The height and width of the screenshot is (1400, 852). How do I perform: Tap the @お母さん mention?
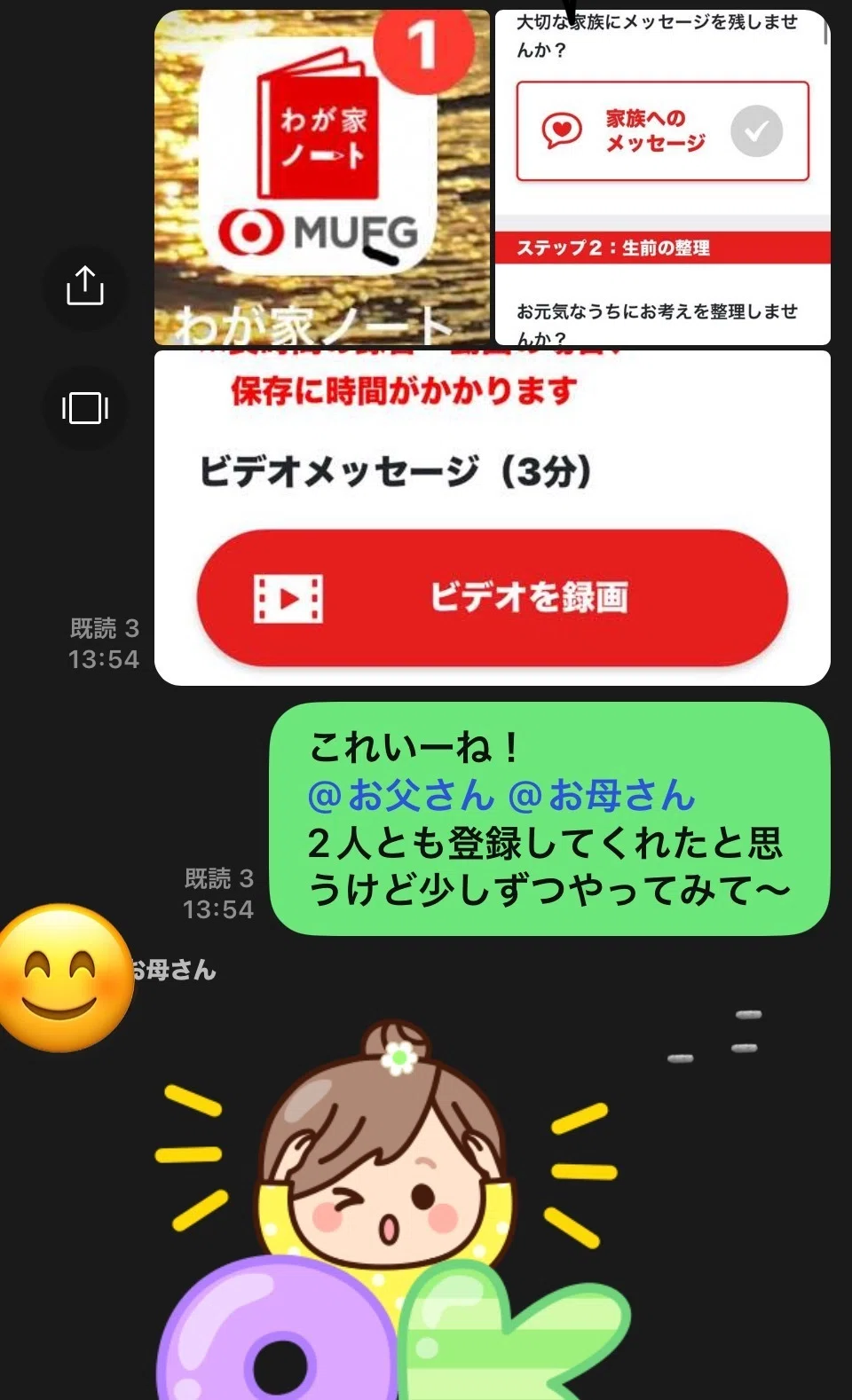602,796
